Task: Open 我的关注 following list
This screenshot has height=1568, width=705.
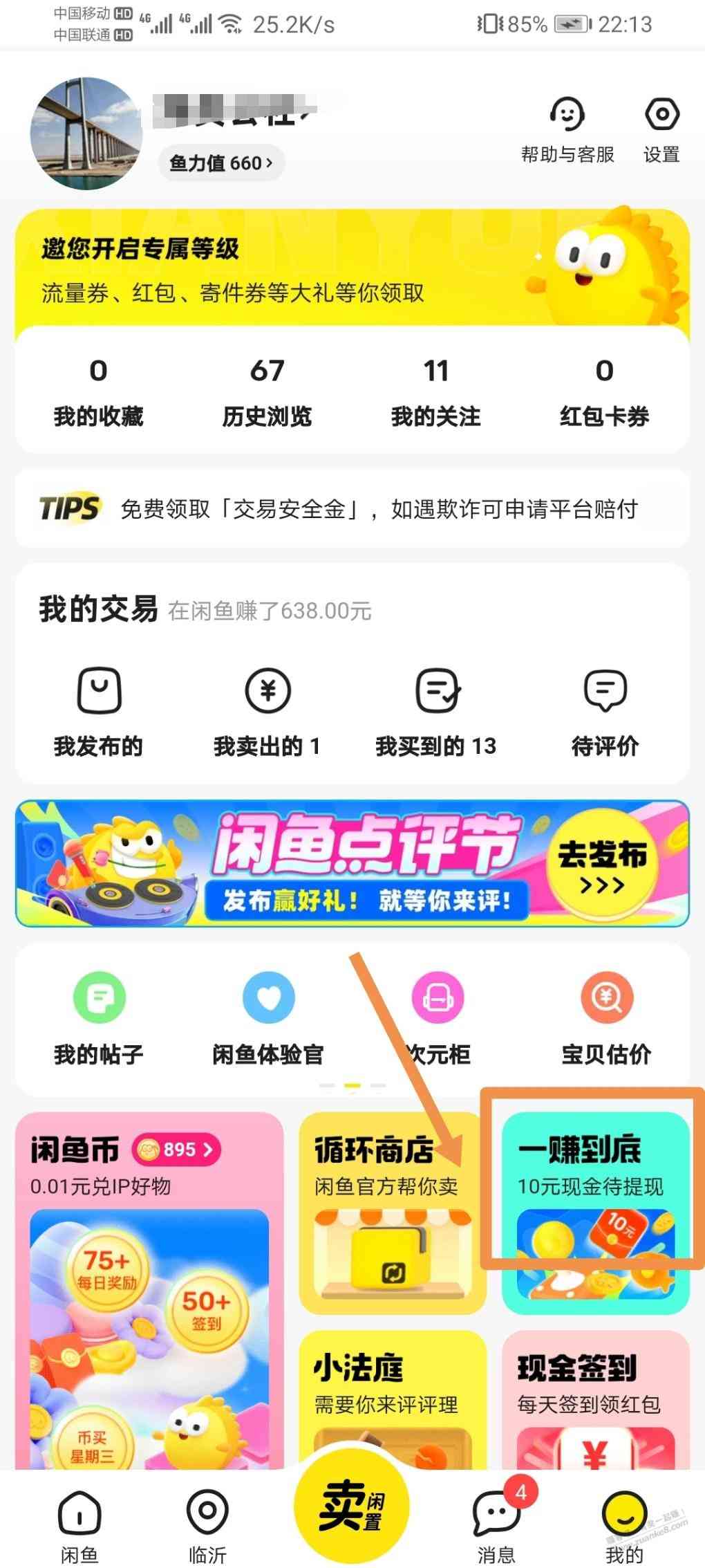Action: 435,391
